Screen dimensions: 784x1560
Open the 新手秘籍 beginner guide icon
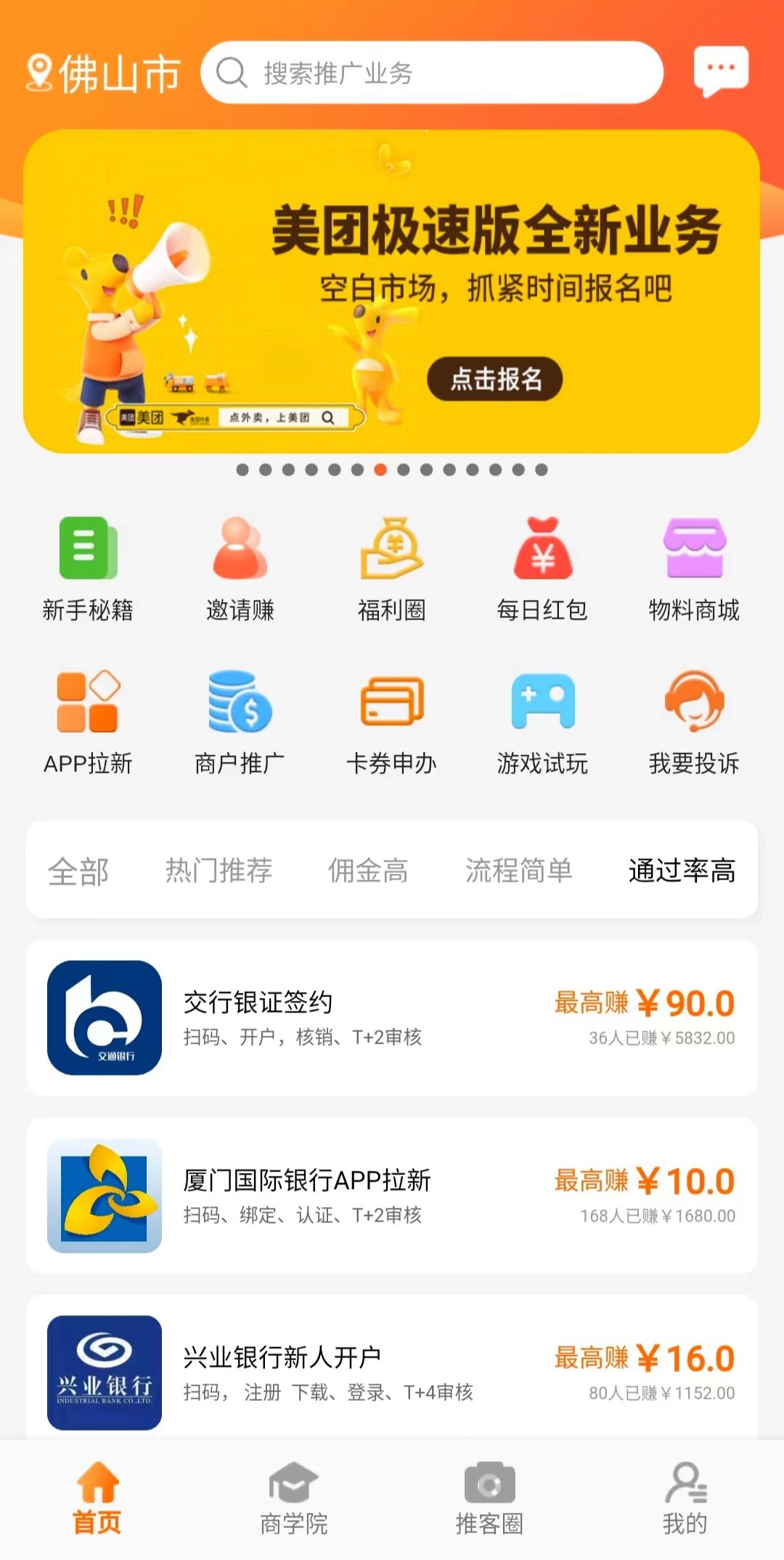(x=87, y=569)
